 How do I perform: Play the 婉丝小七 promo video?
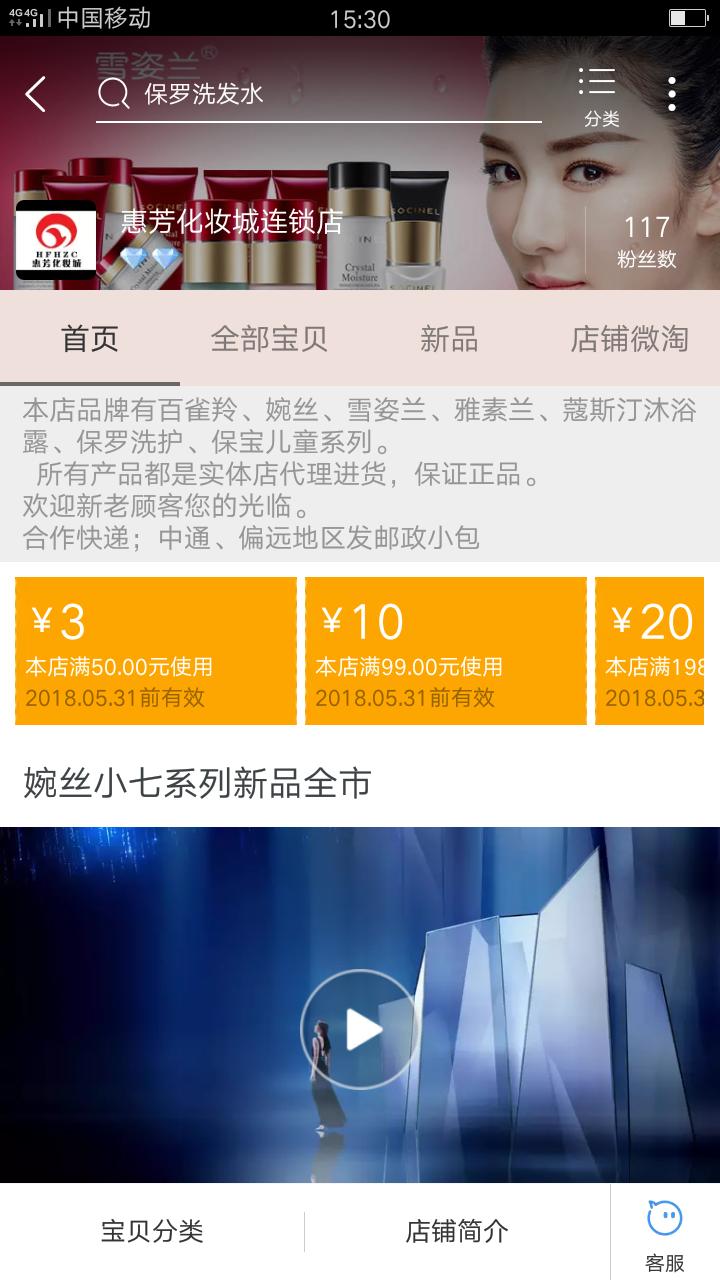360,1025
